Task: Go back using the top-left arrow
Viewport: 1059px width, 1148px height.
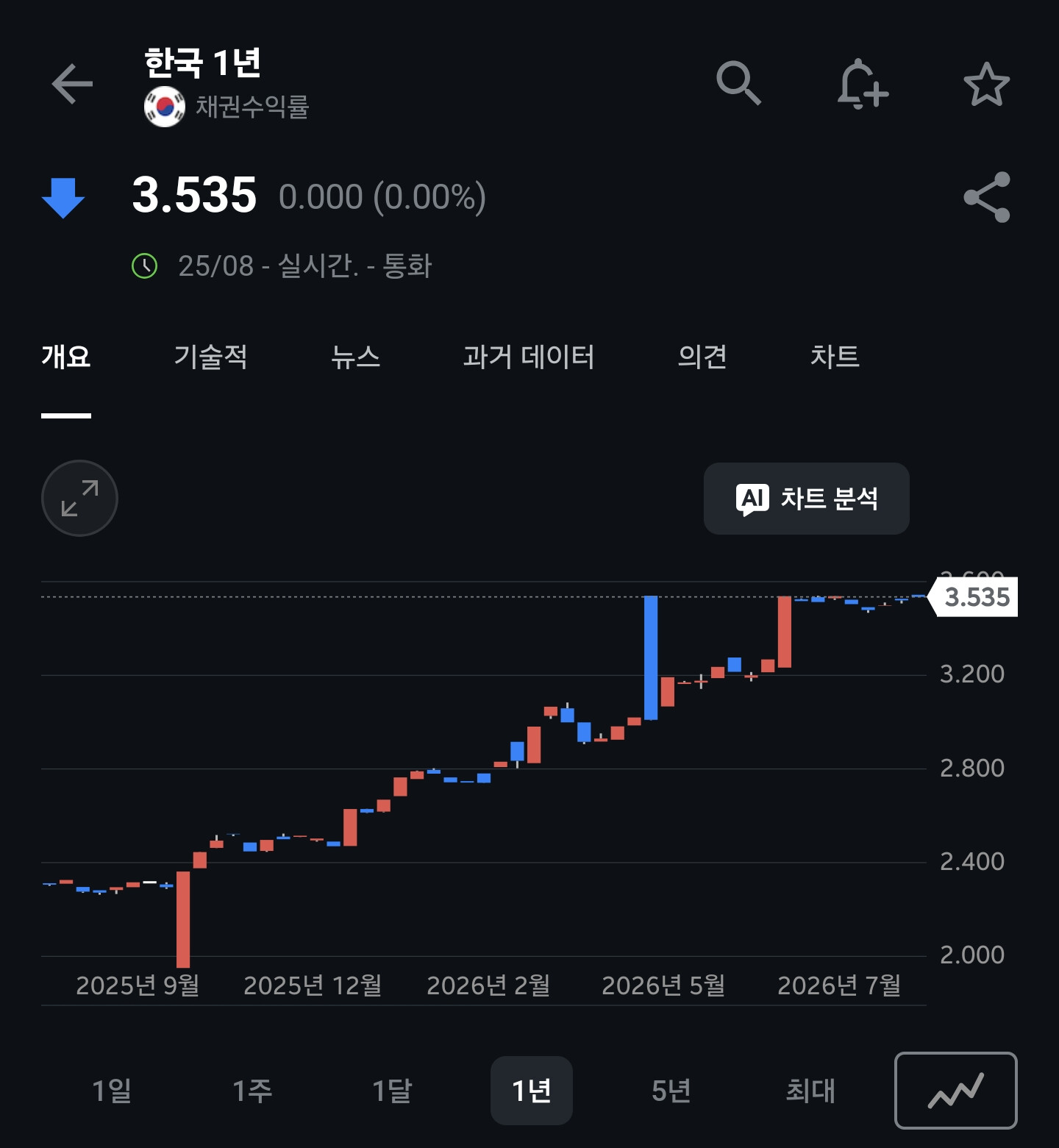Action: tap(72, 84)
